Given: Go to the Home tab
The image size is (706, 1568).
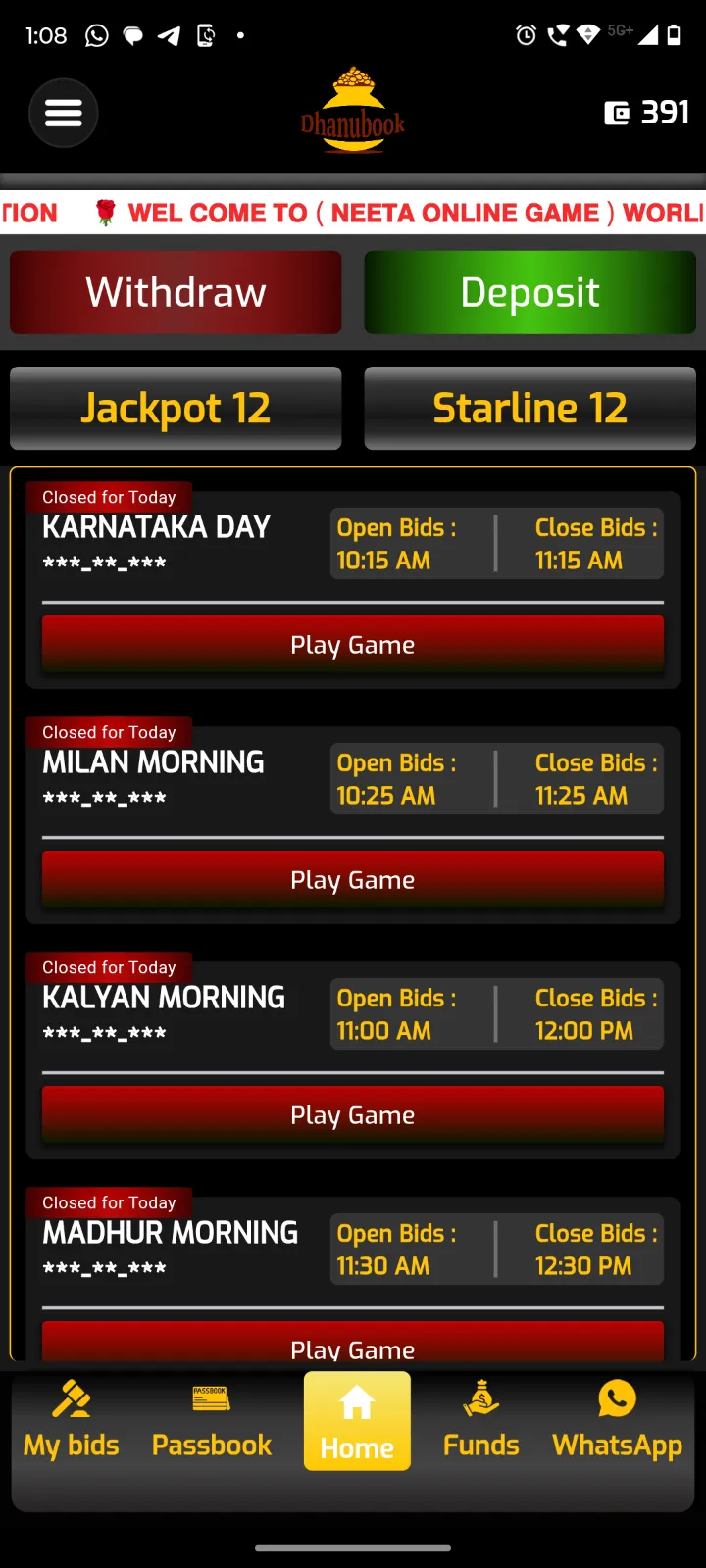Looking at the screenshot, I should (x=357, y=1421).
